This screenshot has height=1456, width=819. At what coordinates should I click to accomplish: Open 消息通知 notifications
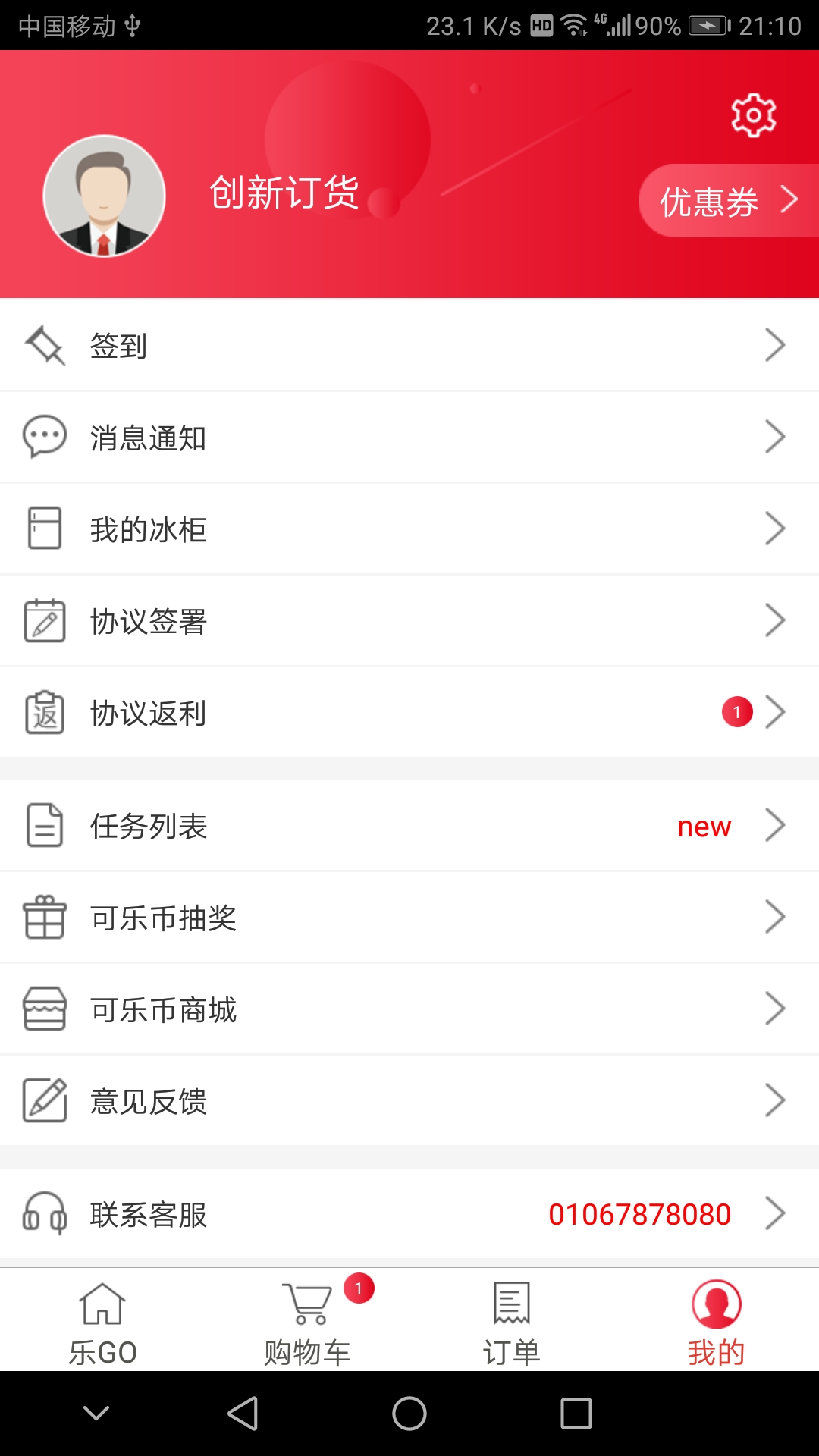coord(409,438)
